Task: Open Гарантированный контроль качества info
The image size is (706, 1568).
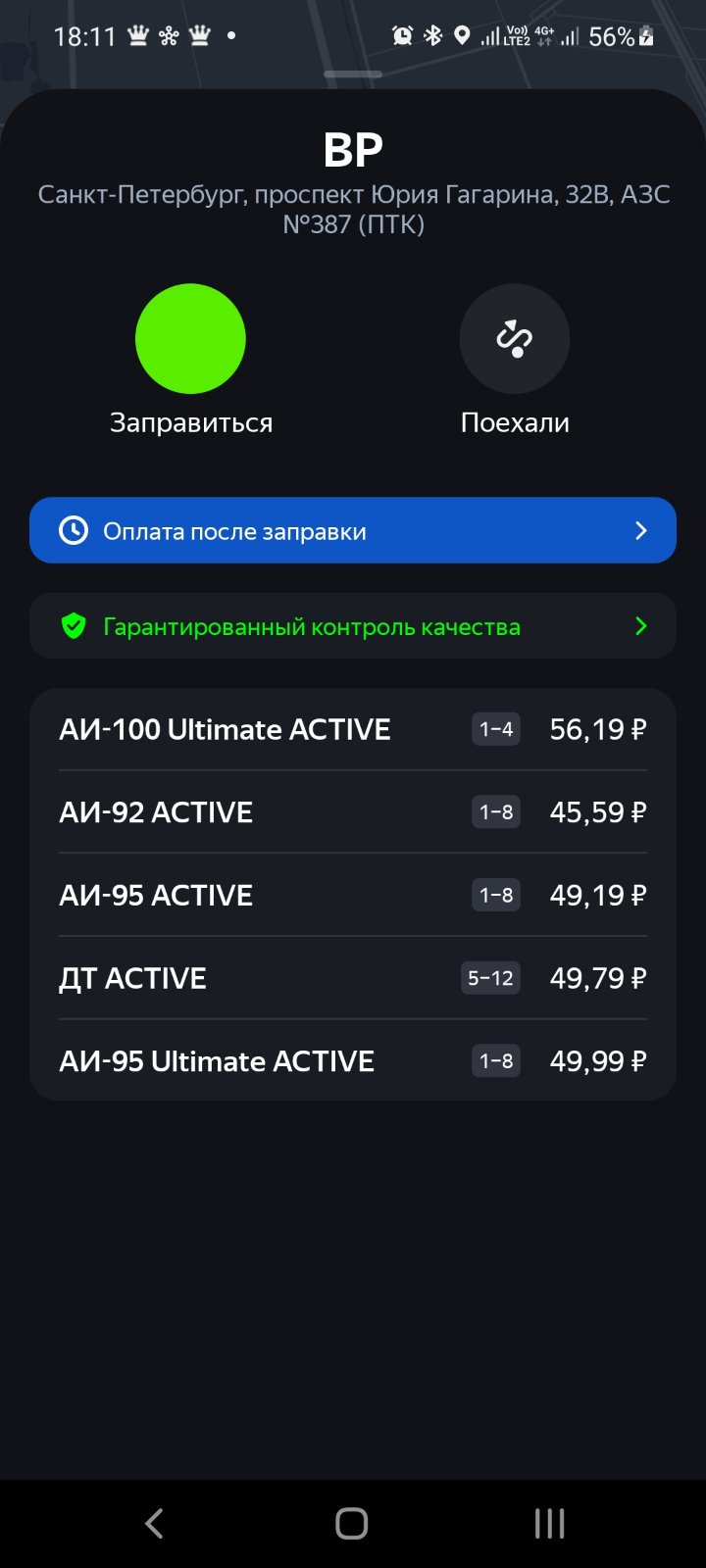Action: point(353,626)
